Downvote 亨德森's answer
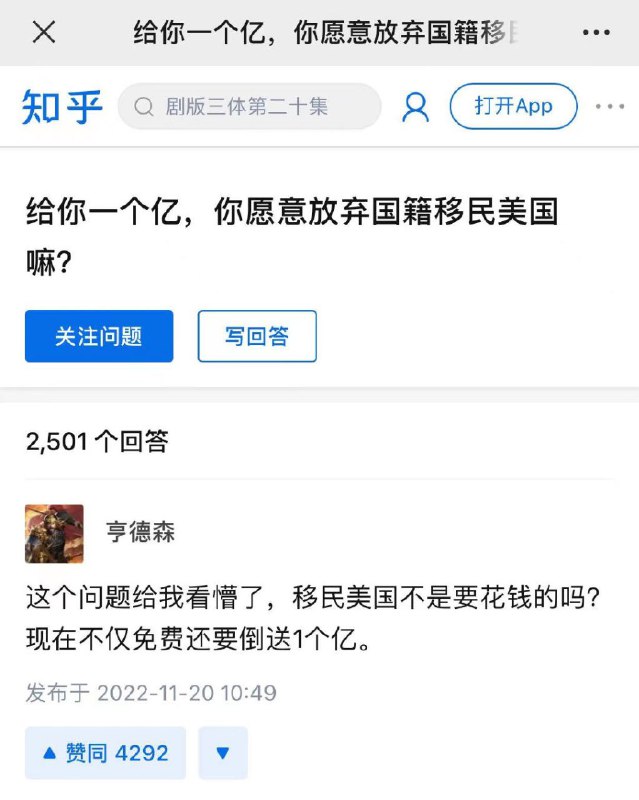The height and width of the screenshot is (800, 639). point(223,753)
